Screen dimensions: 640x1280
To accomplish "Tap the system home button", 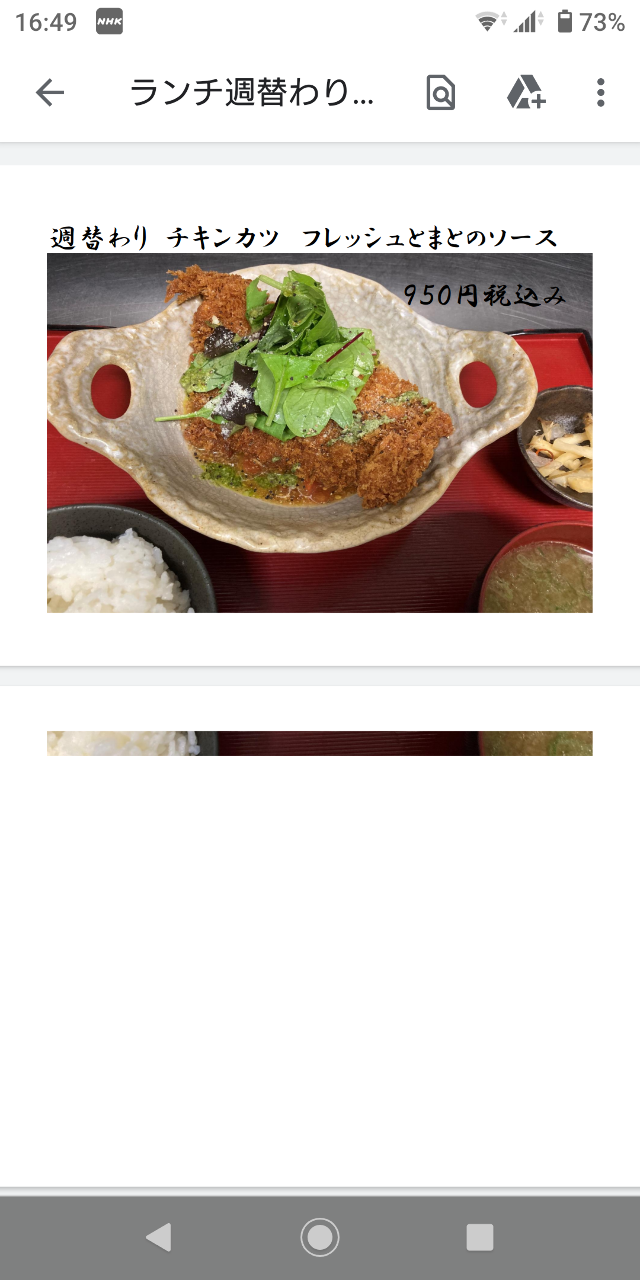I will (320, 1237).
